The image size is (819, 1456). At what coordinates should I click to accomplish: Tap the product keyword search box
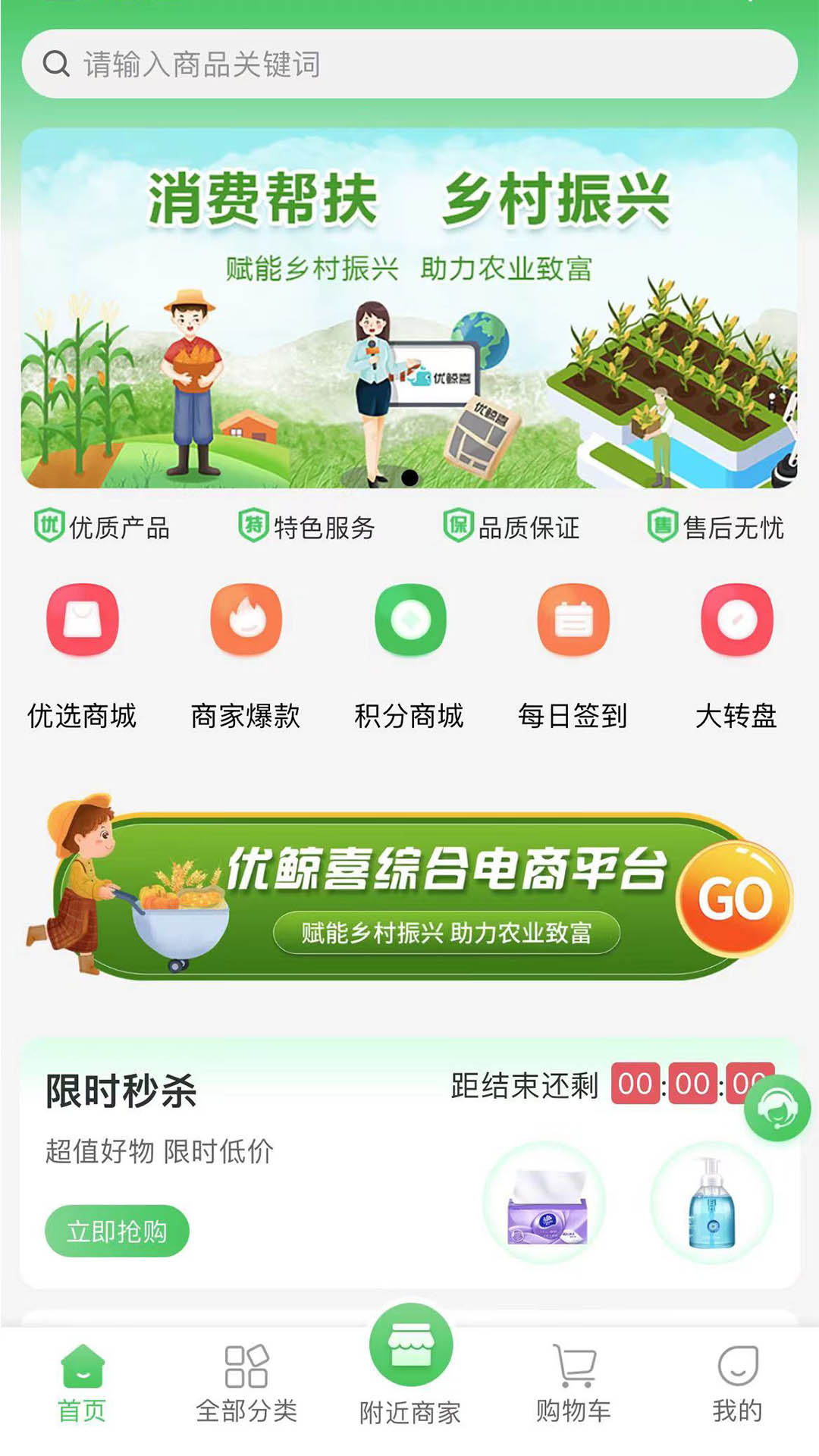409,64
